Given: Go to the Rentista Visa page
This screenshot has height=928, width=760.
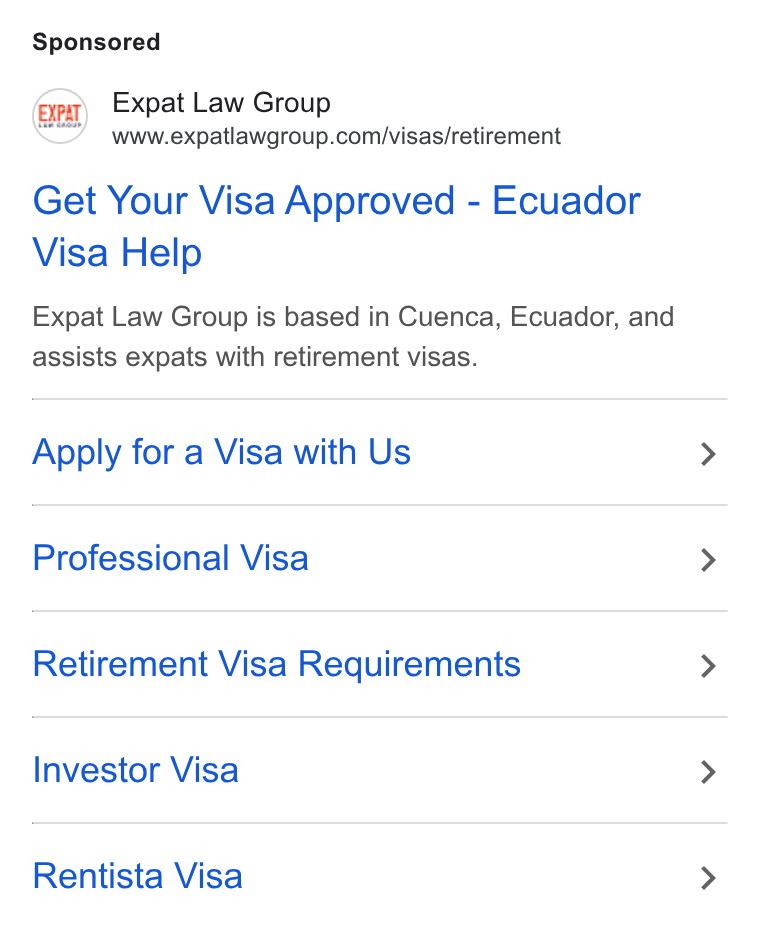Looking at the screenshot, I should point(379,876).
